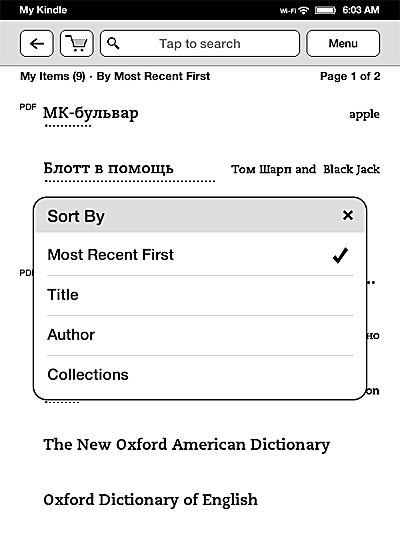Close the Sort By dialog
This screenshot has width=400, height=533.
[x=348, y=215]
